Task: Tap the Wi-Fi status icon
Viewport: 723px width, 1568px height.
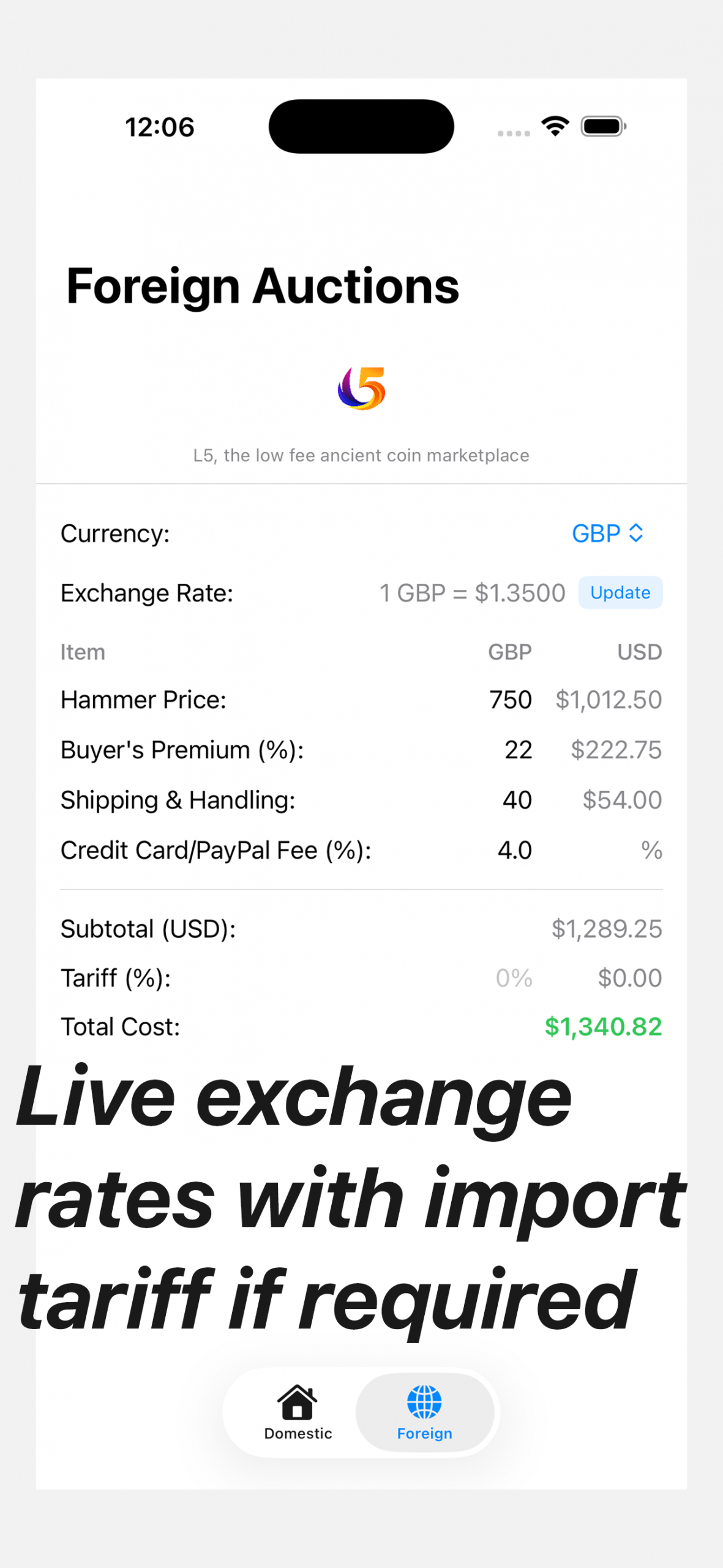Action: tap(553, 125)
